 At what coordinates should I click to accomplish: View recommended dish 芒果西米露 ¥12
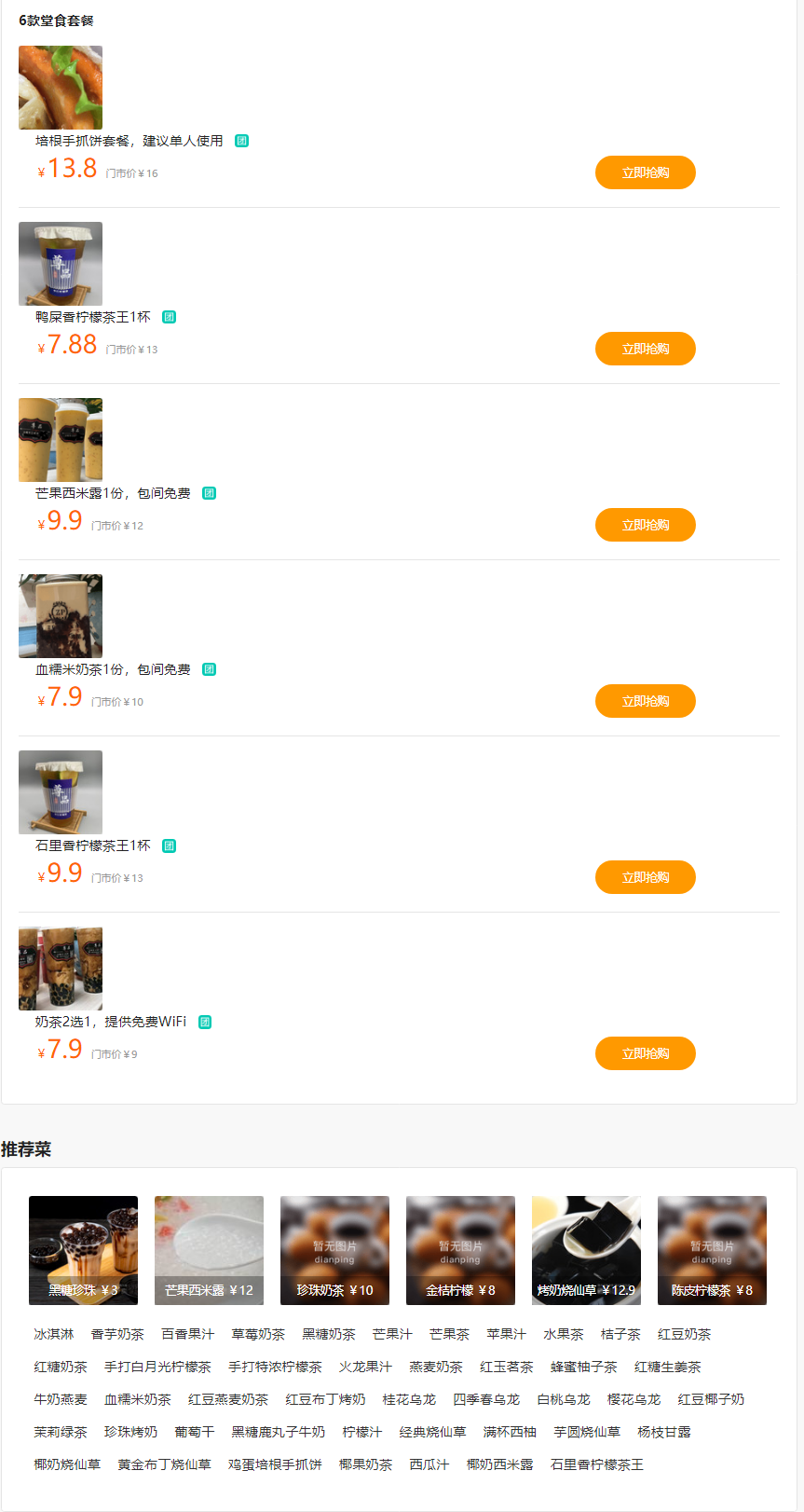(209, 1250)
